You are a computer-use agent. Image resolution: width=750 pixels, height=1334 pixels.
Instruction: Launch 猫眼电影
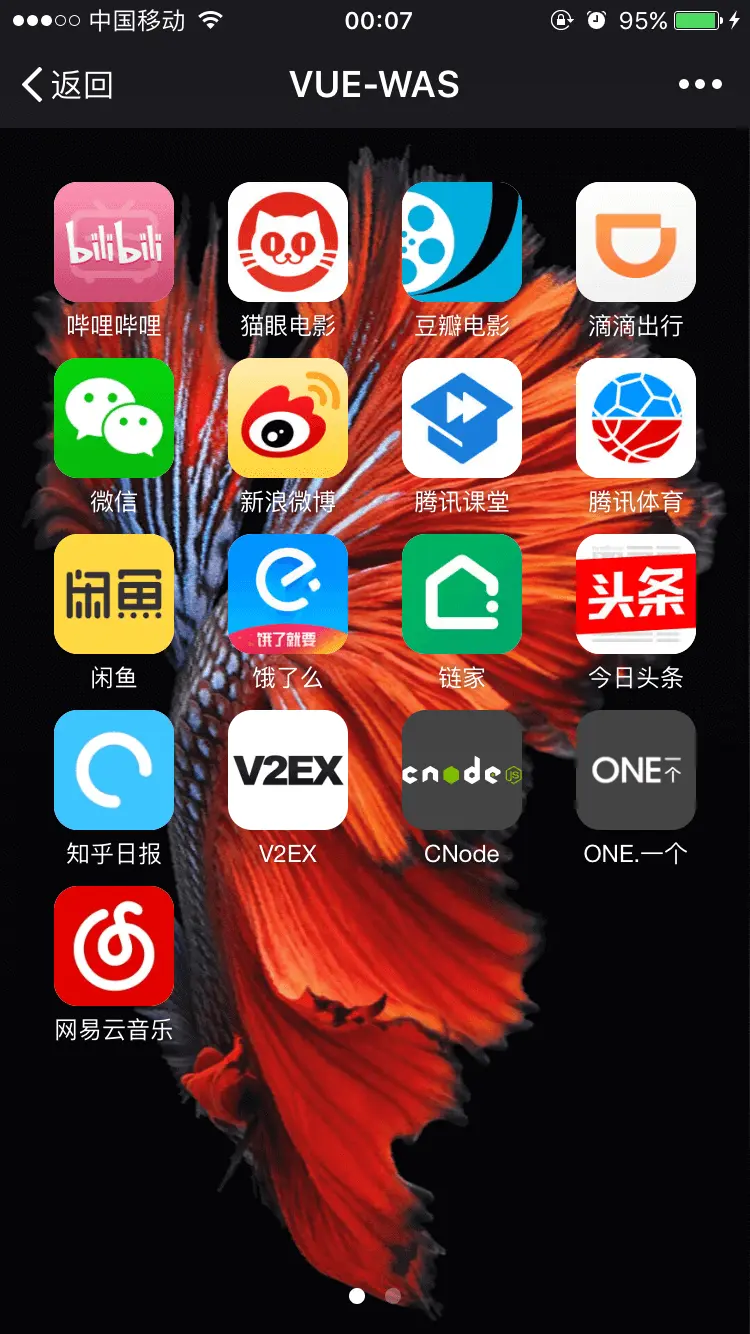(288, 242)
